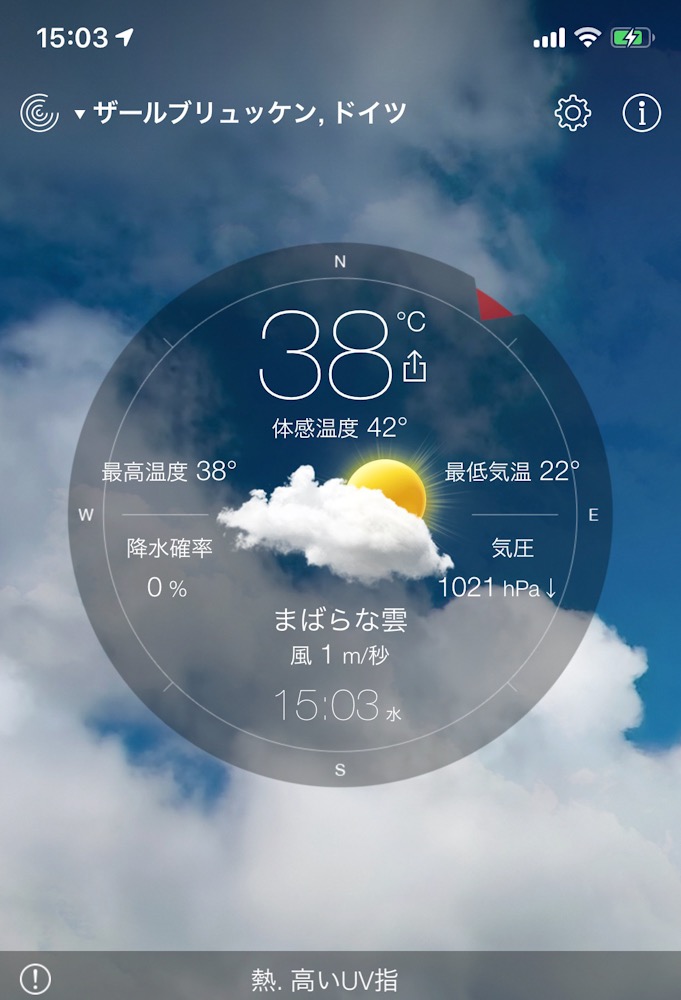Share the current 38° weather
The image size is (681, 1000).
[414, 367]
